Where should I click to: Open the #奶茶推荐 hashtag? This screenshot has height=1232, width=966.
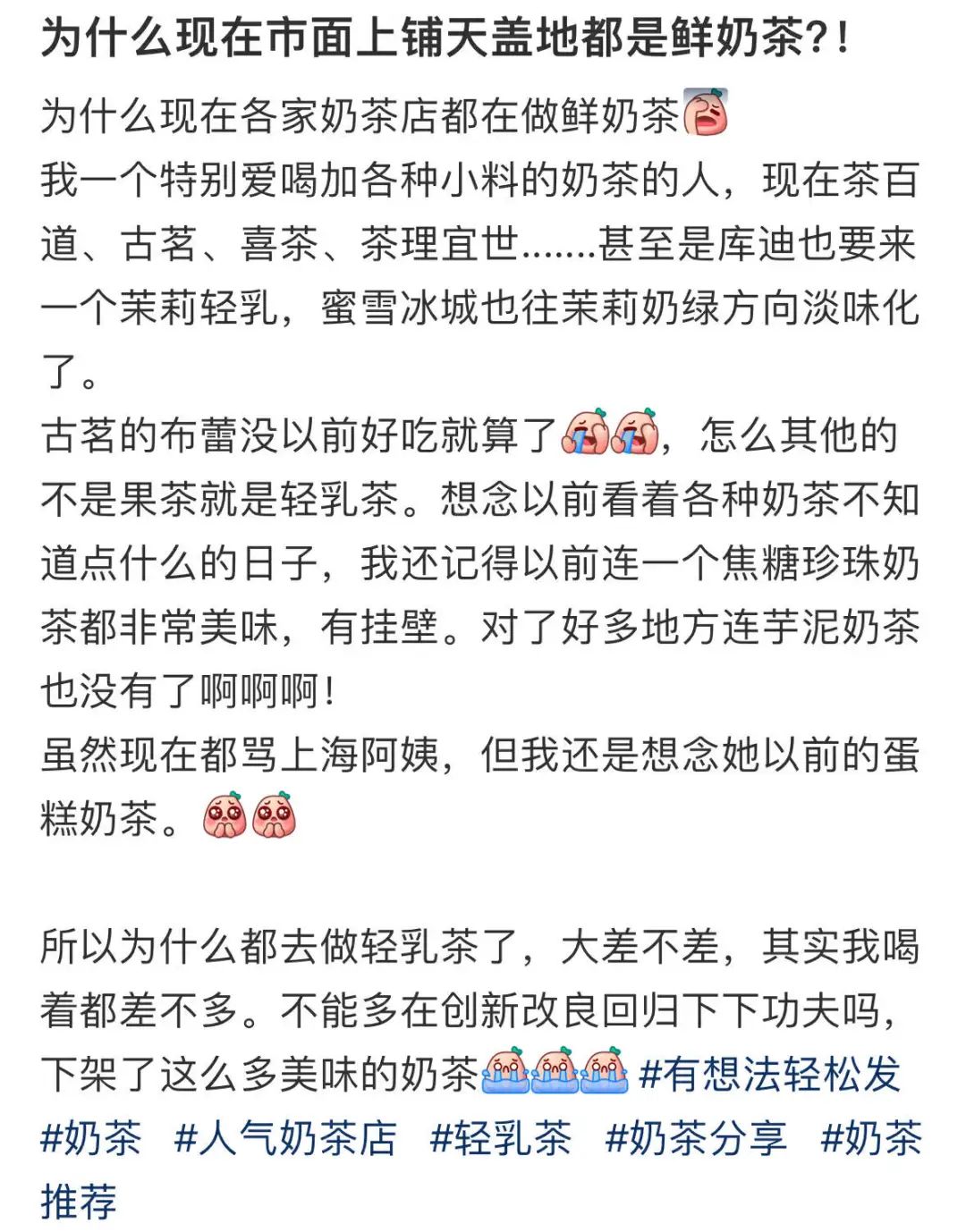point(870,1138)
